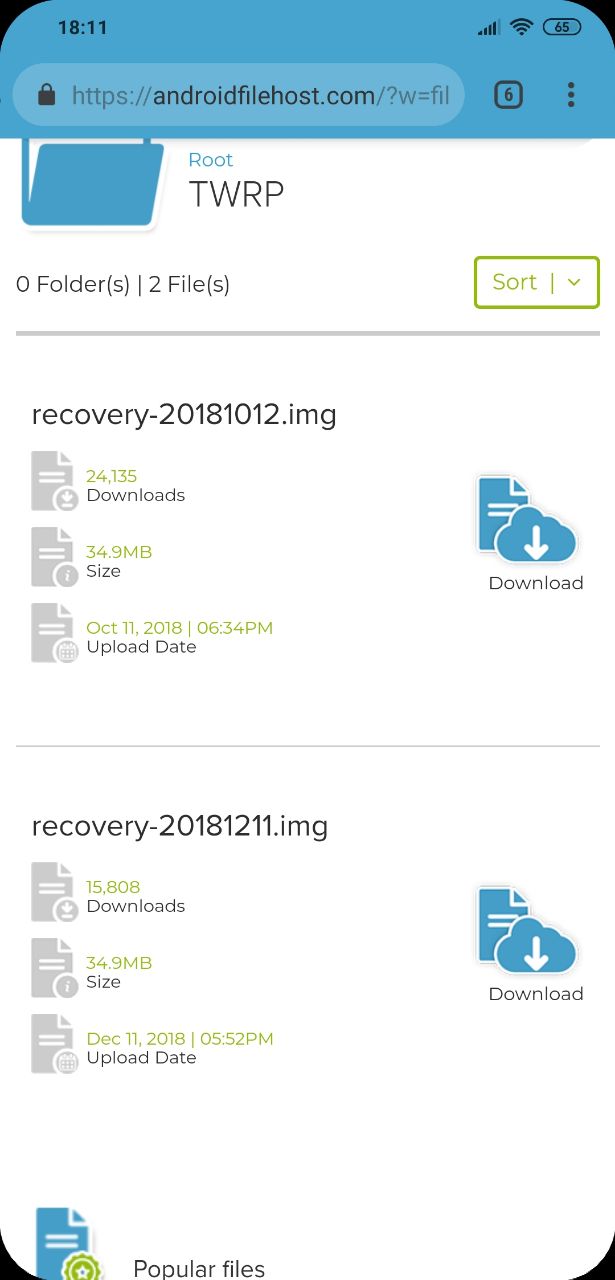615x1280 pixels.
Task: Go to the Root folder link
Action: (x=210, y=160)
